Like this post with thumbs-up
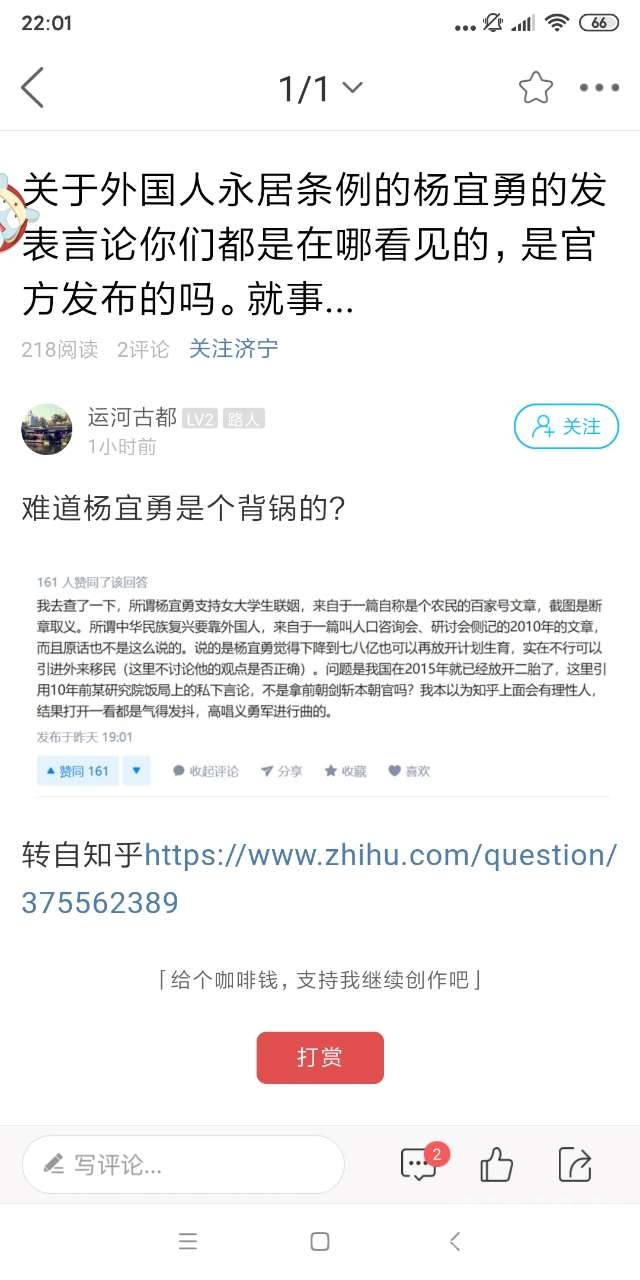 click(496, 1164)
